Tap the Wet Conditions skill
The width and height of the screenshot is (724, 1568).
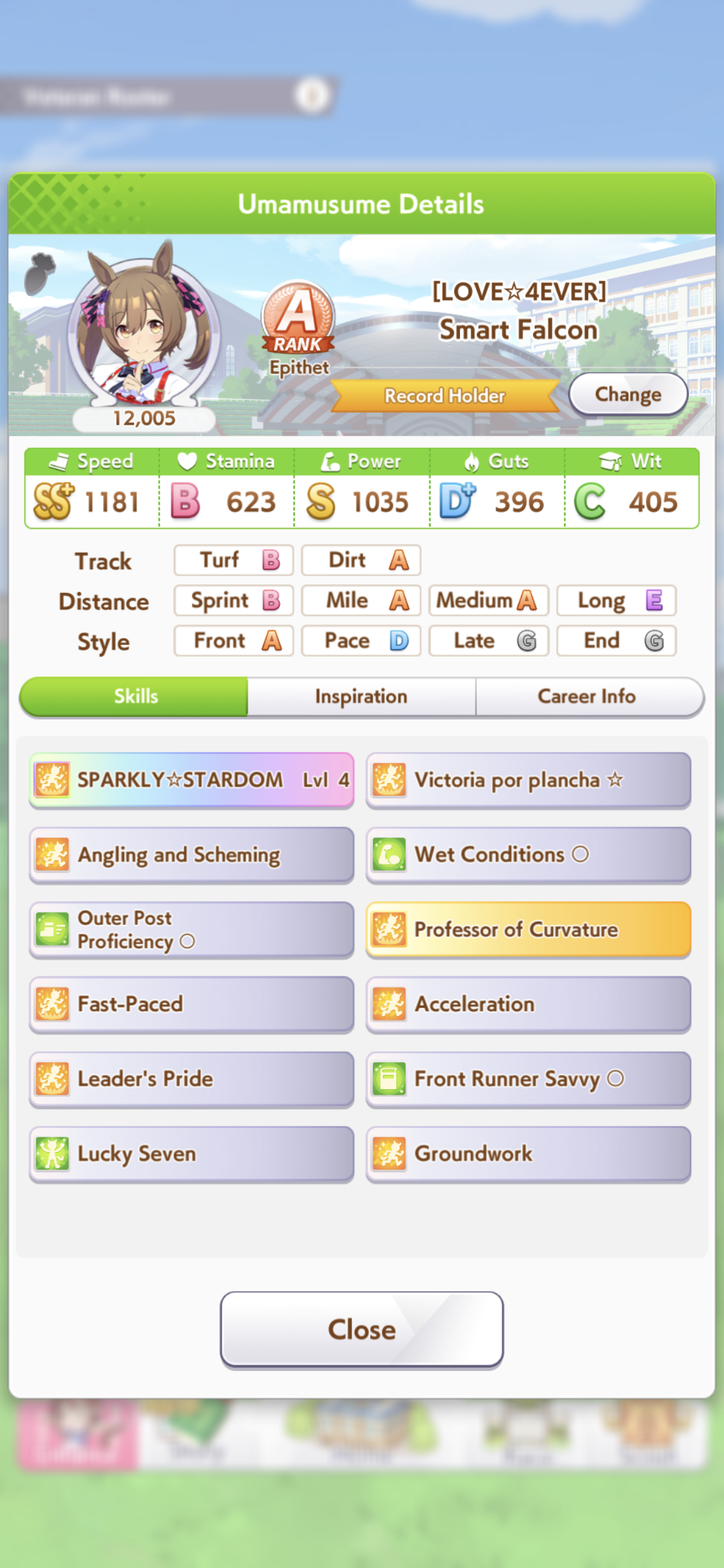click(x=528, y=854)
